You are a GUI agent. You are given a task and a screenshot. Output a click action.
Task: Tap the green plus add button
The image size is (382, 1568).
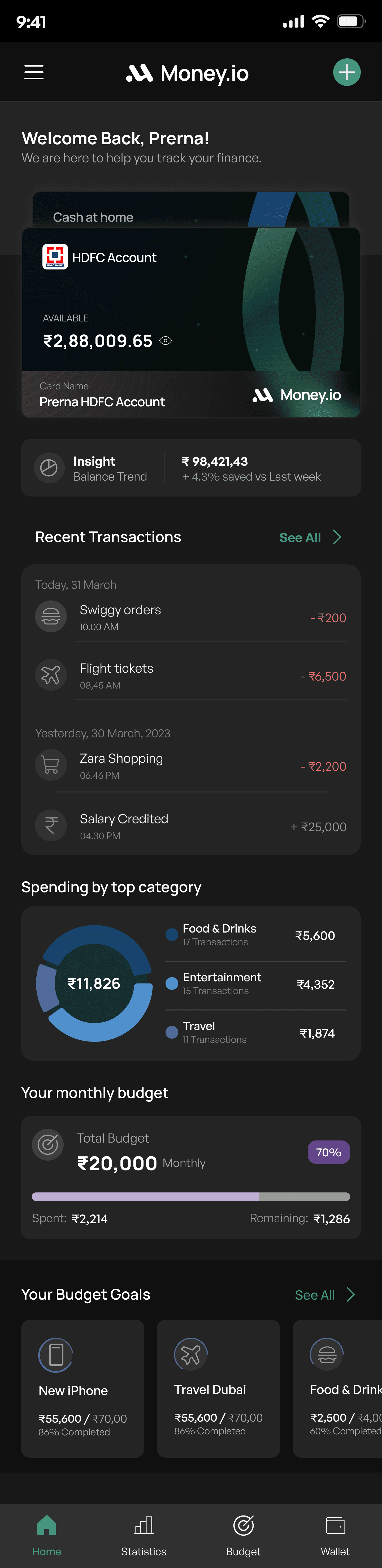347,72
